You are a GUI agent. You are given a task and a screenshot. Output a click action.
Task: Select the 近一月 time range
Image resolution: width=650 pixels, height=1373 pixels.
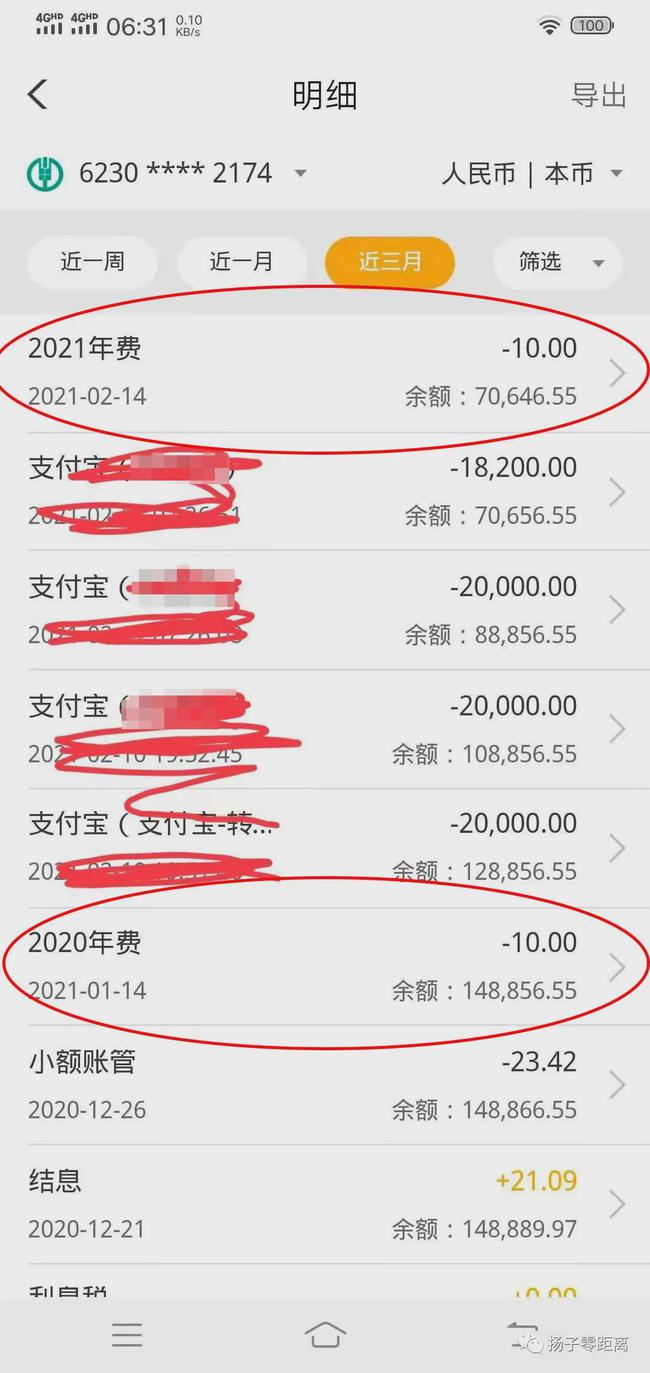(x=241, y=262)
